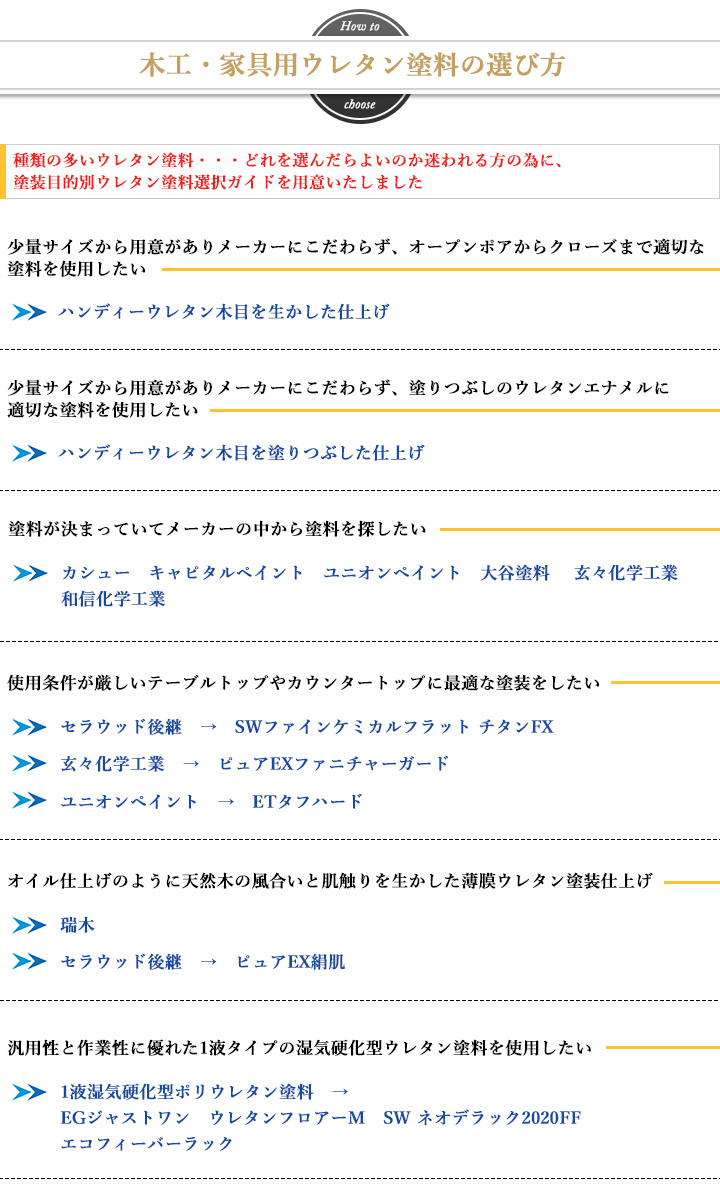Image resolution: width=720 pixels, height=1200 pixels.
Task: Open the ETタフハード link
Action: point(308,801)
